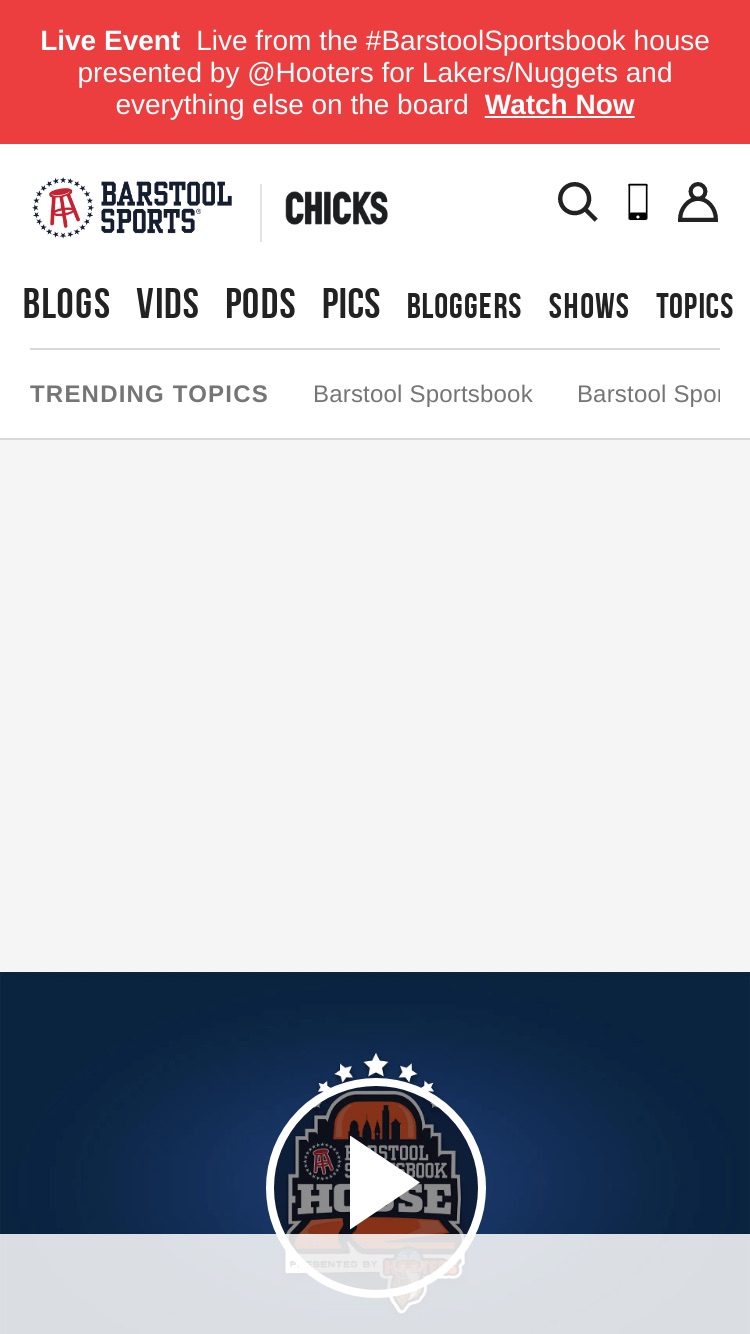This screenshot has height=1334, width=750.
Task: Tap the Watch Now link
Action: tap(559, 105)
